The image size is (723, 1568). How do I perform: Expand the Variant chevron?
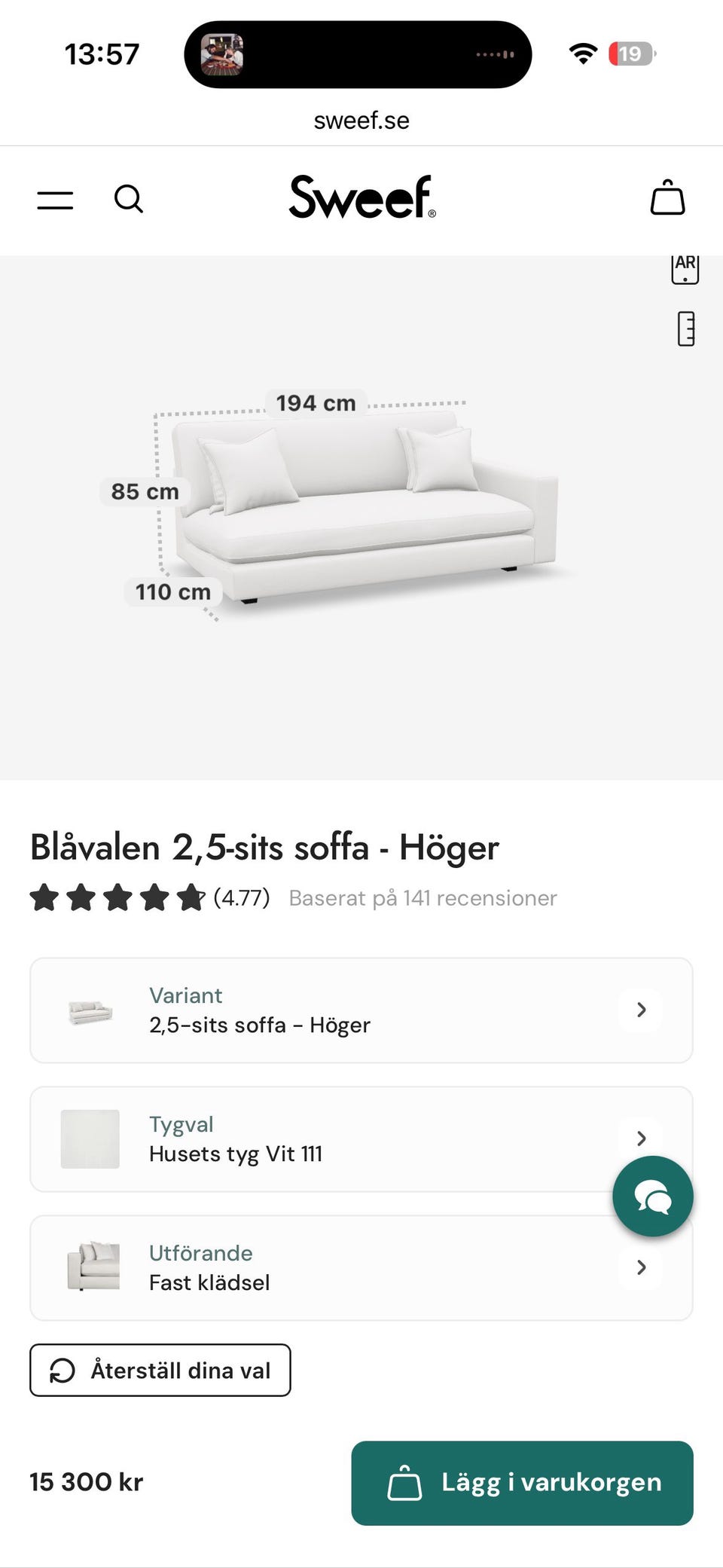[x=640, y=1010]
